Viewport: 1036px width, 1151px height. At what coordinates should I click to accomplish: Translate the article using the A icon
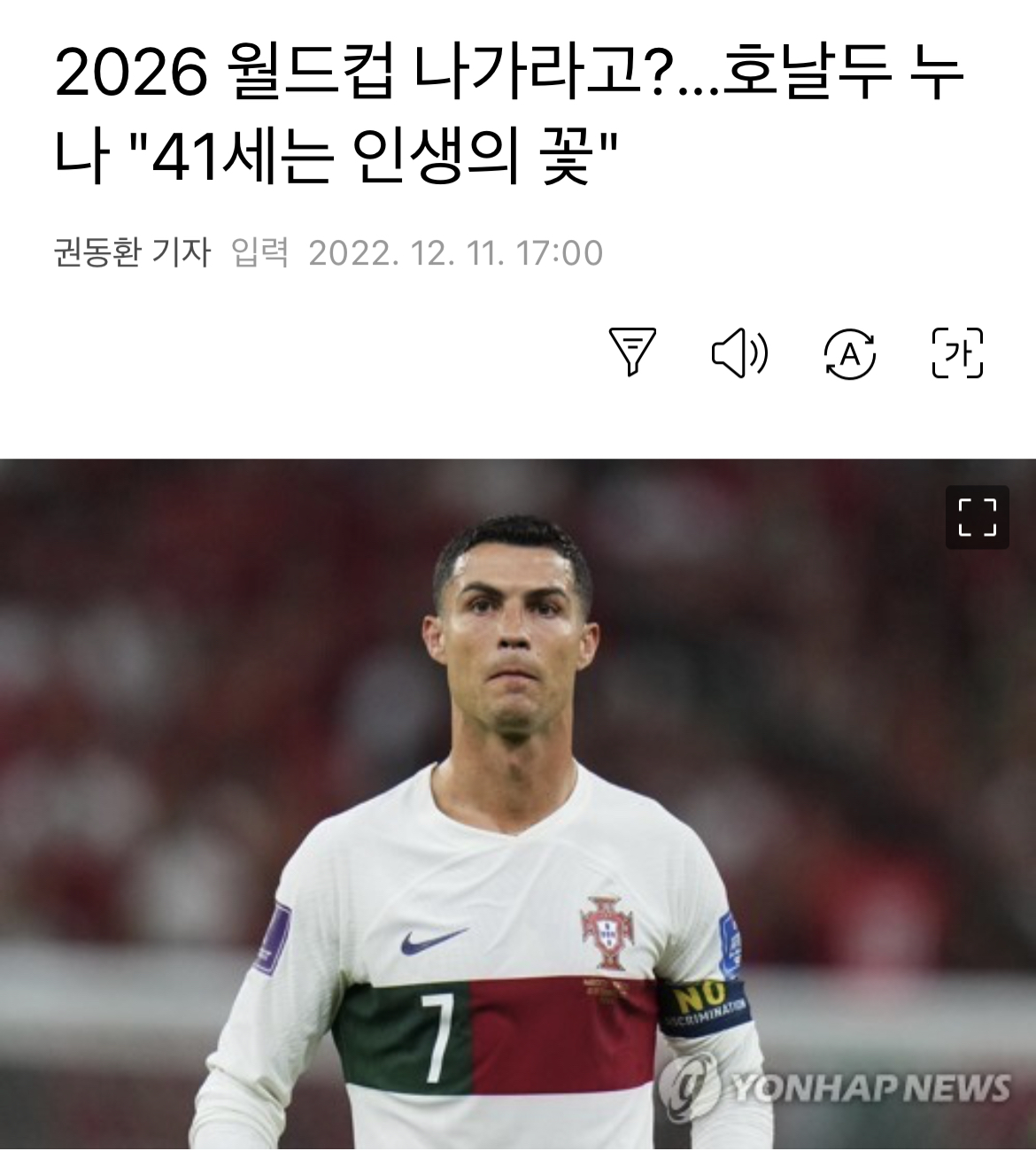(x=849, y=353)
